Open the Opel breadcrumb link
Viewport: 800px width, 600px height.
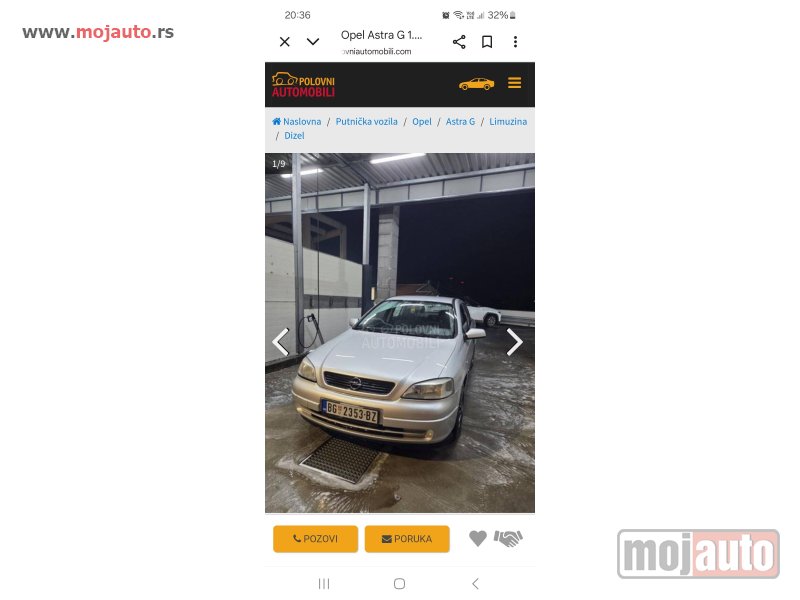[422, 121]
